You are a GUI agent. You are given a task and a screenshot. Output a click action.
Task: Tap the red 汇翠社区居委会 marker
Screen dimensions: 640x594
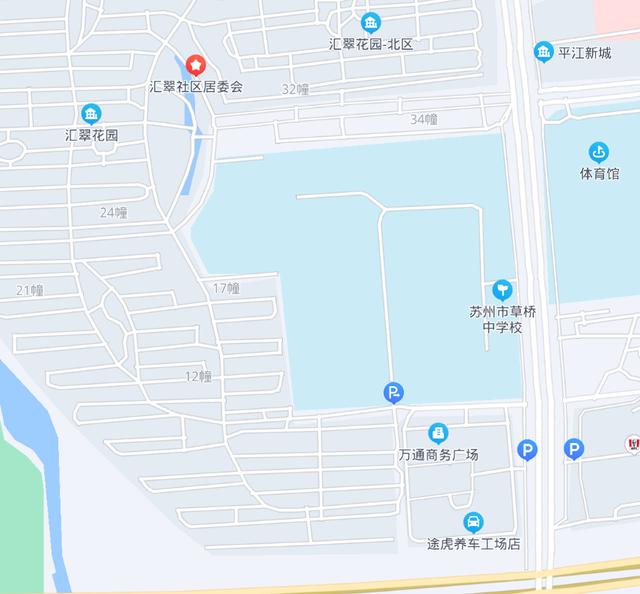coord(196,65)
